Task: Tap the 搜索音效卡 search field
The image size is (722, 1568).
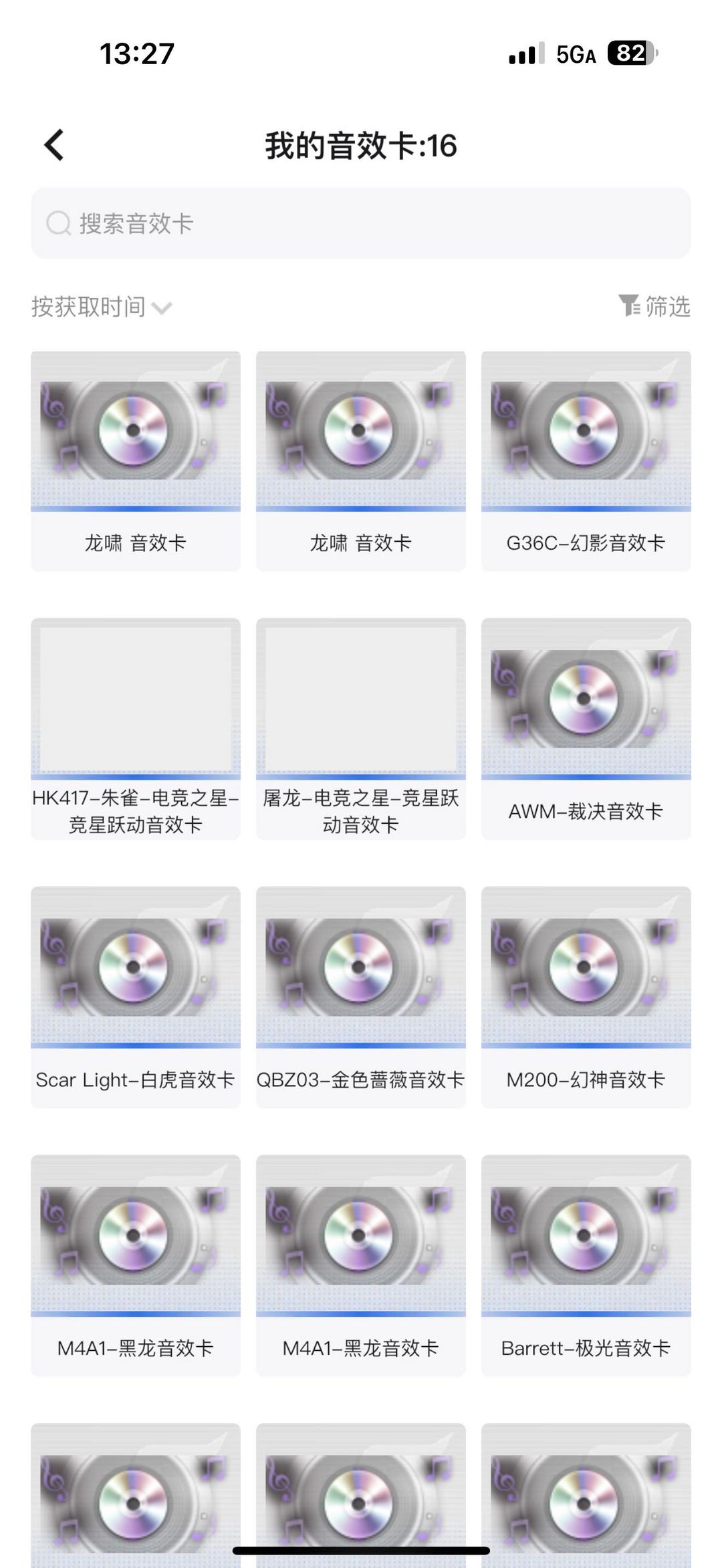Action: pyautogui.click(x=360, y=223)
